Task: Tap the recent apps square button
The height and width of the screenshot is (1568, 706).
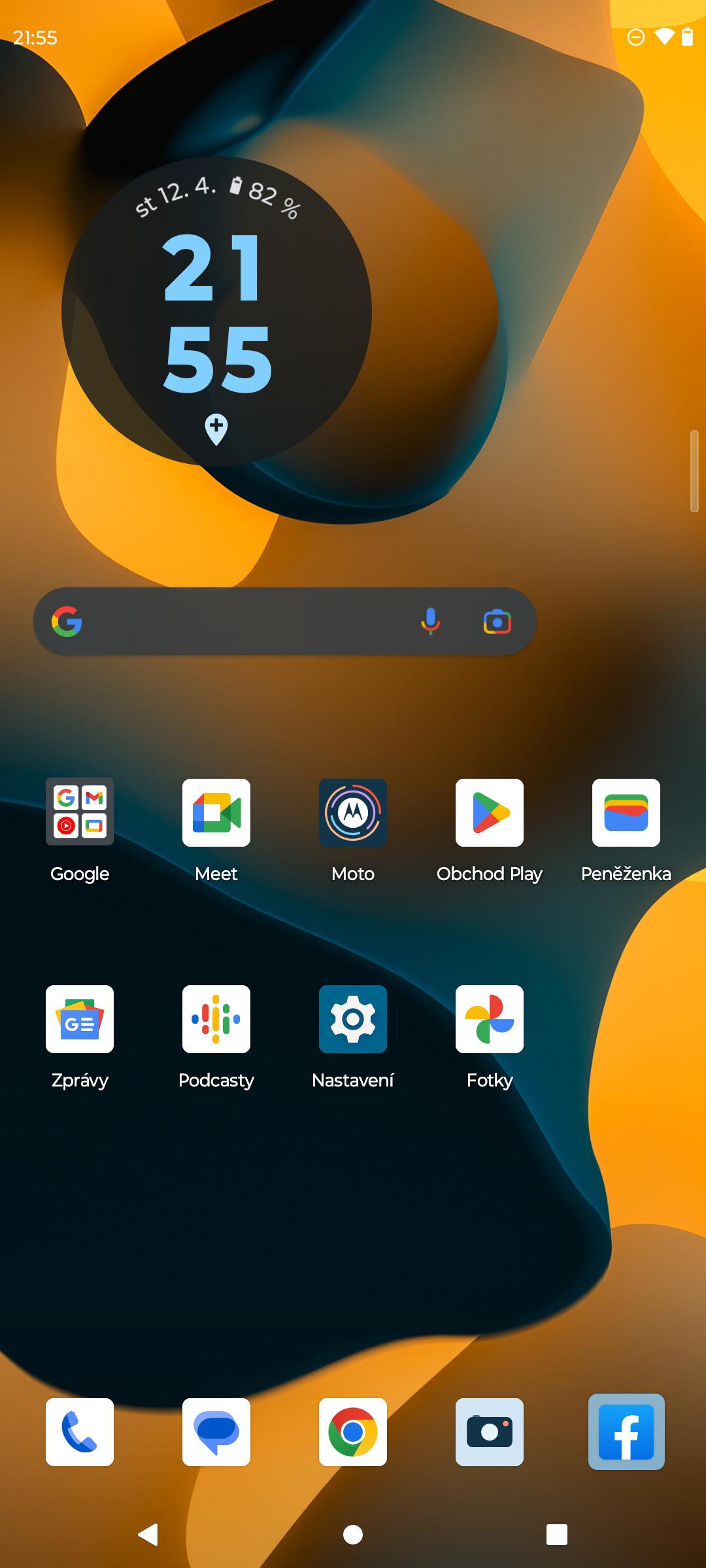Action: click(557, 1534)
